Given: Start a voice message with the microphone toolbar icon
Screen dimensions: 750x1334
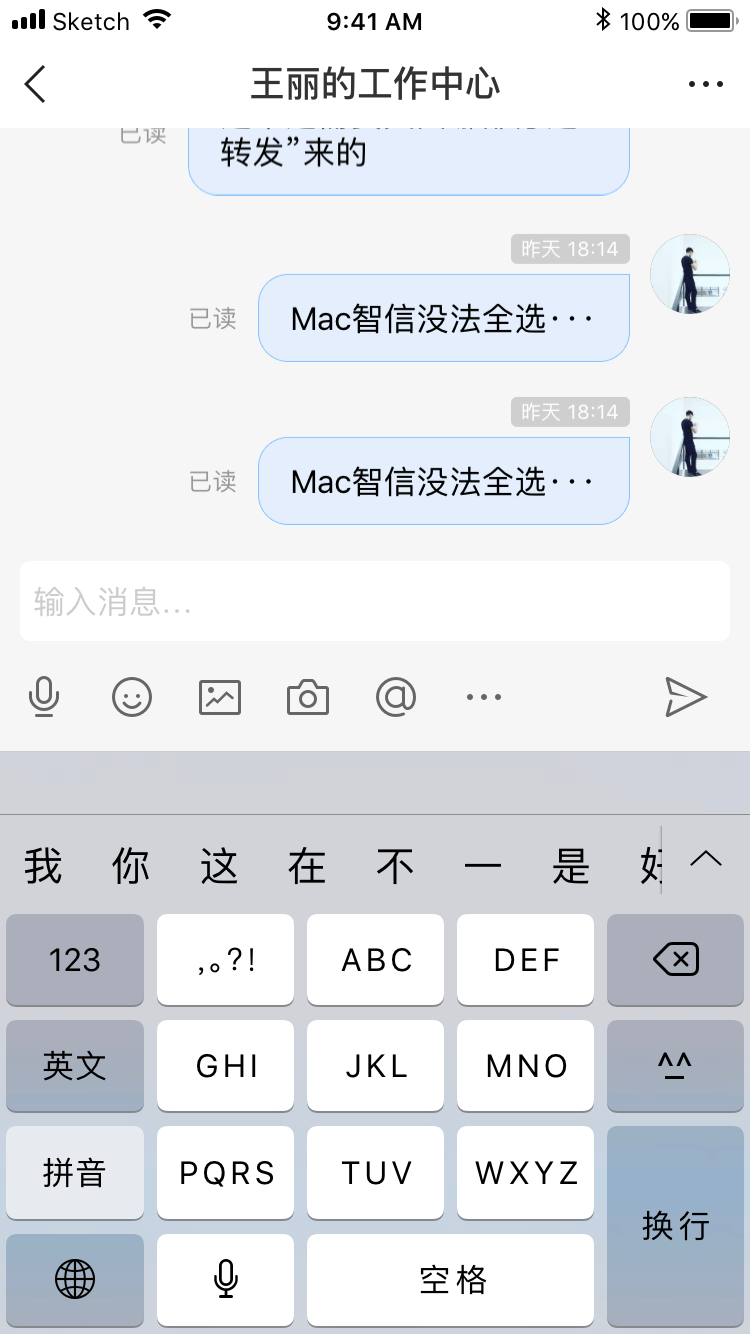Looking at the screenshot, I should [x=43, y=697].
